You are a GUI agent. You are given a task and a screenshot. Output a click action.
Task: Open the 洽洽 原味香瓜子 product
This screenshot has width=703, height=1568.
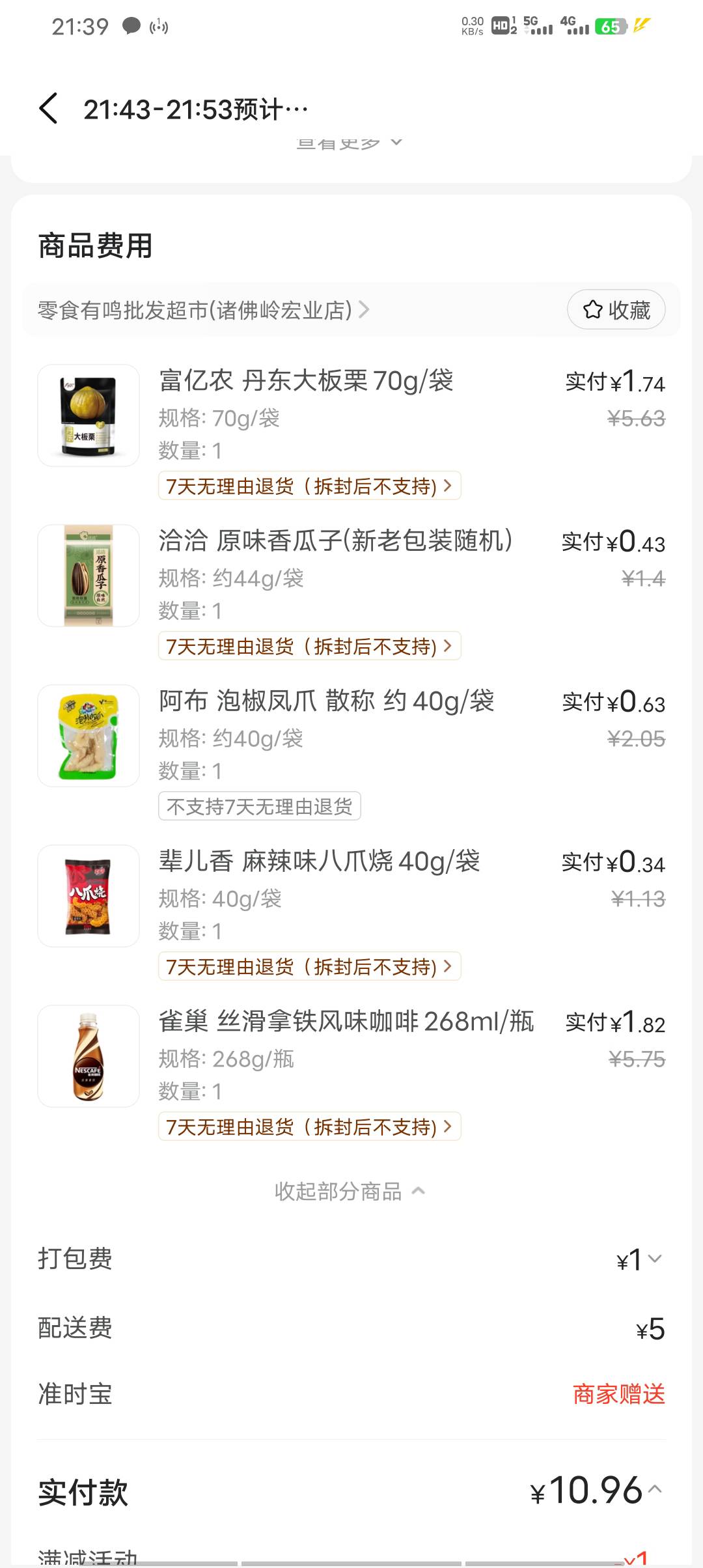pyautogui.click(x=335, y=541)
